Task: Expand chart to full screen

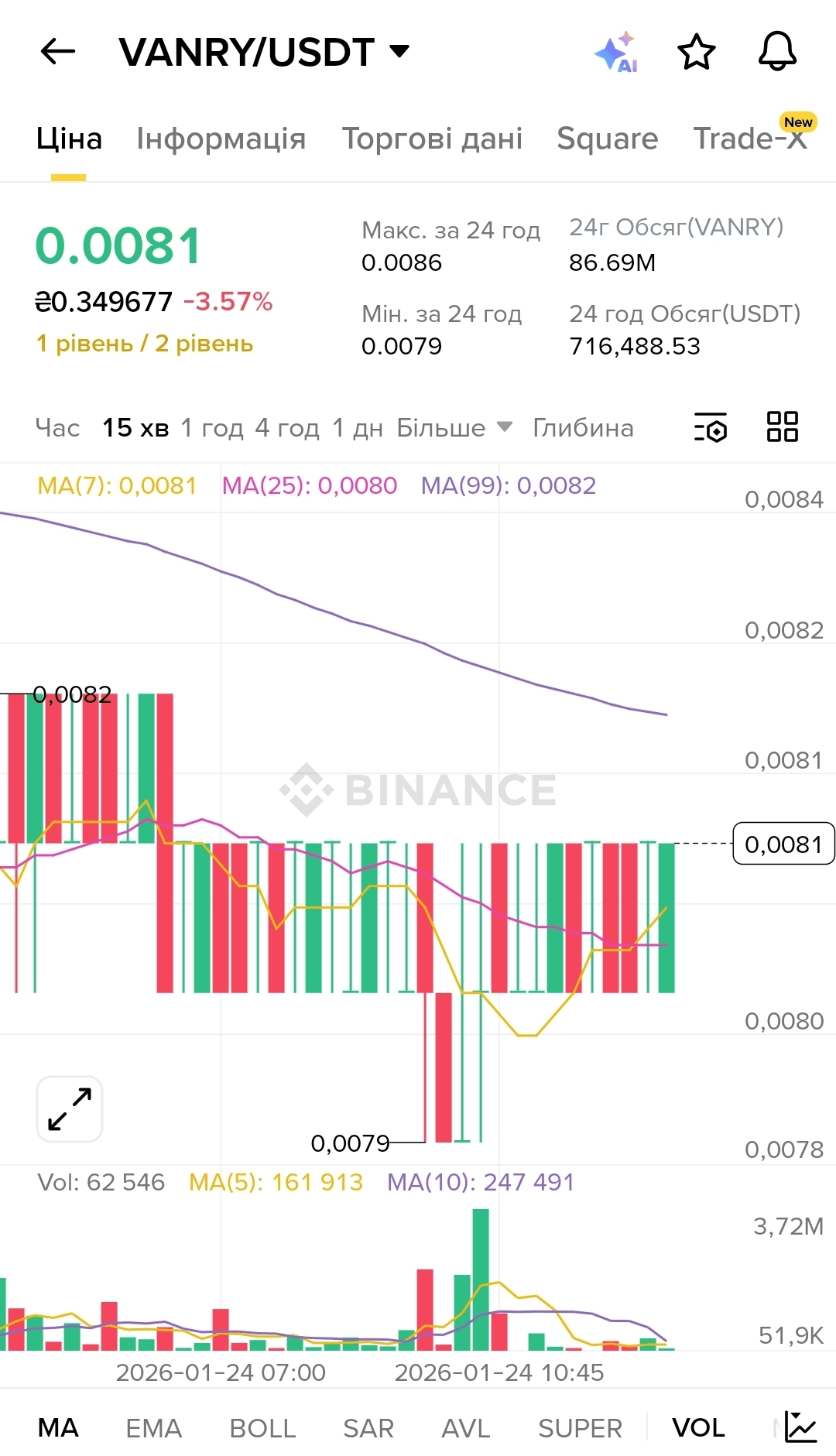Action: click(x=70, y=1109)
